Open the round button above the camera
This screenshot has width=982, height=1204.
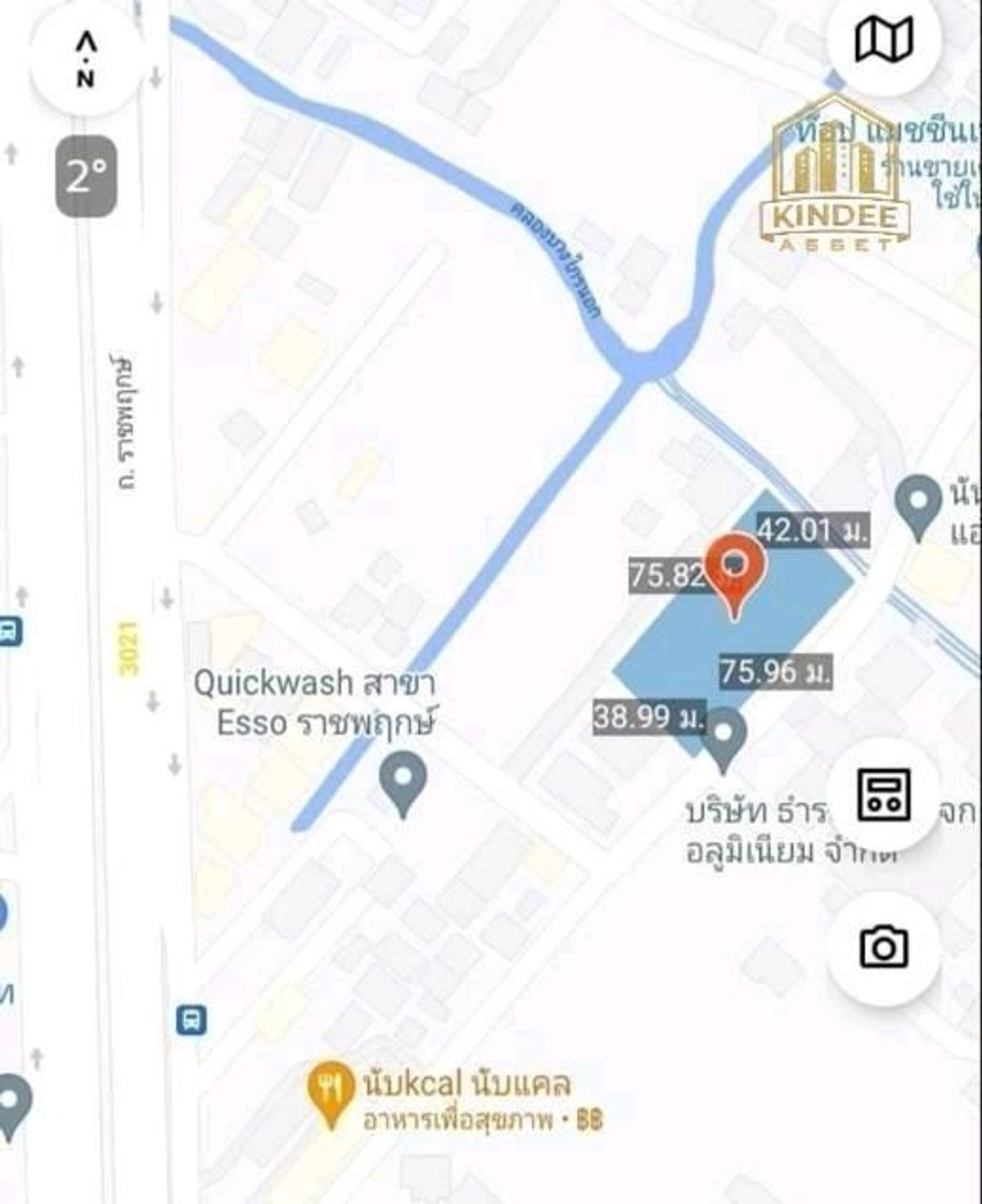pos(884,794)
